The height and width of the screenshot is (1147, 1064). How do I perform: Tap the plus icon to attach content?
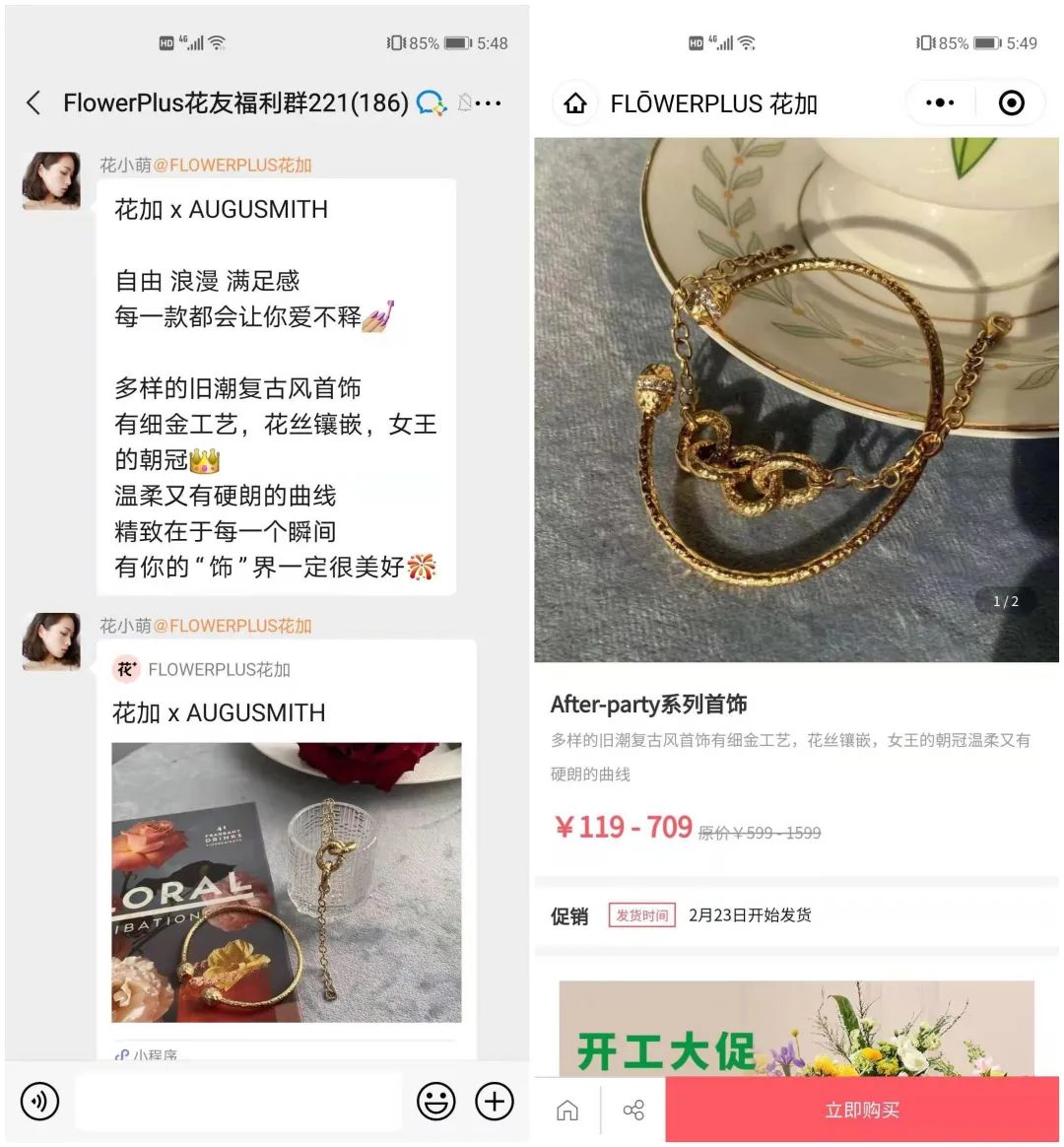494,1102
